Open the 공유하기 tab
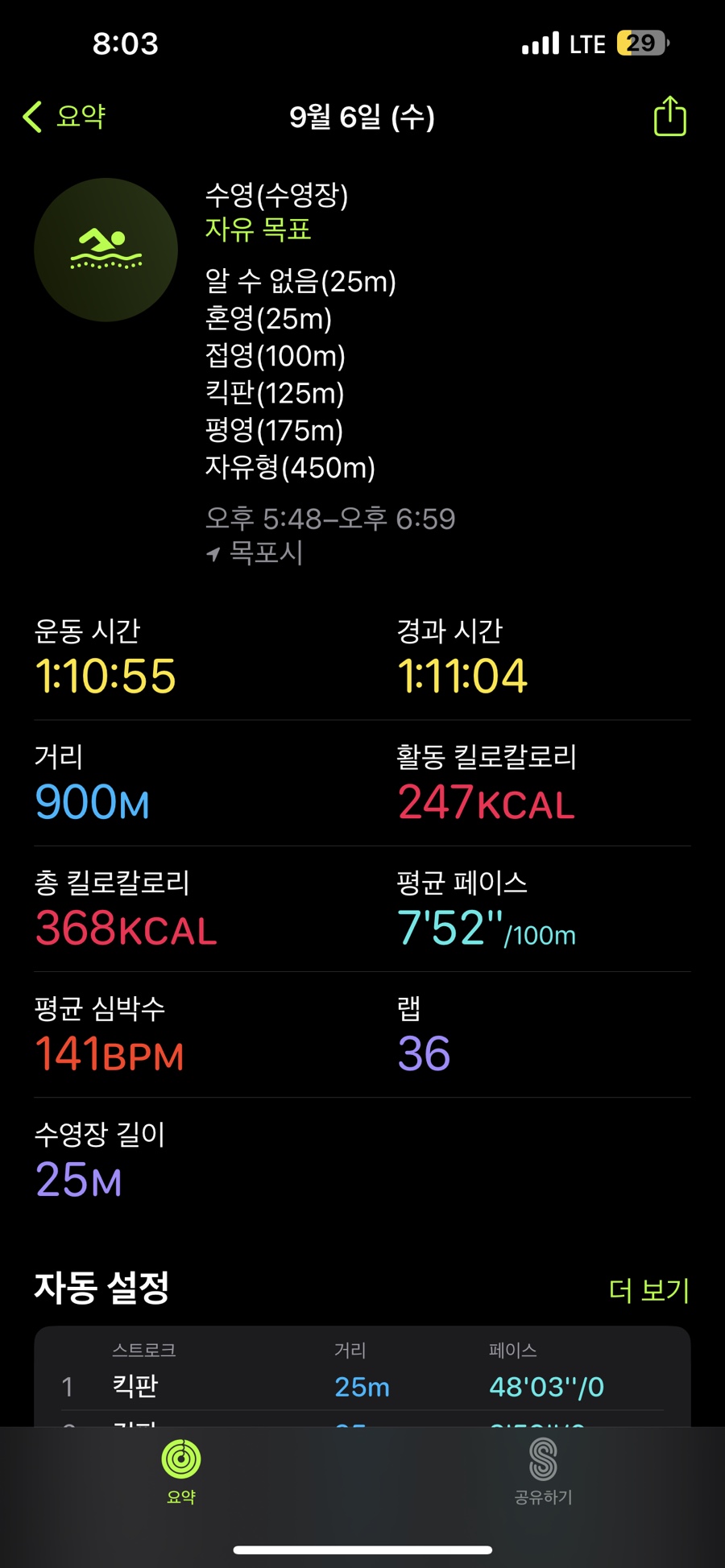 click(x=543, y=1472)
